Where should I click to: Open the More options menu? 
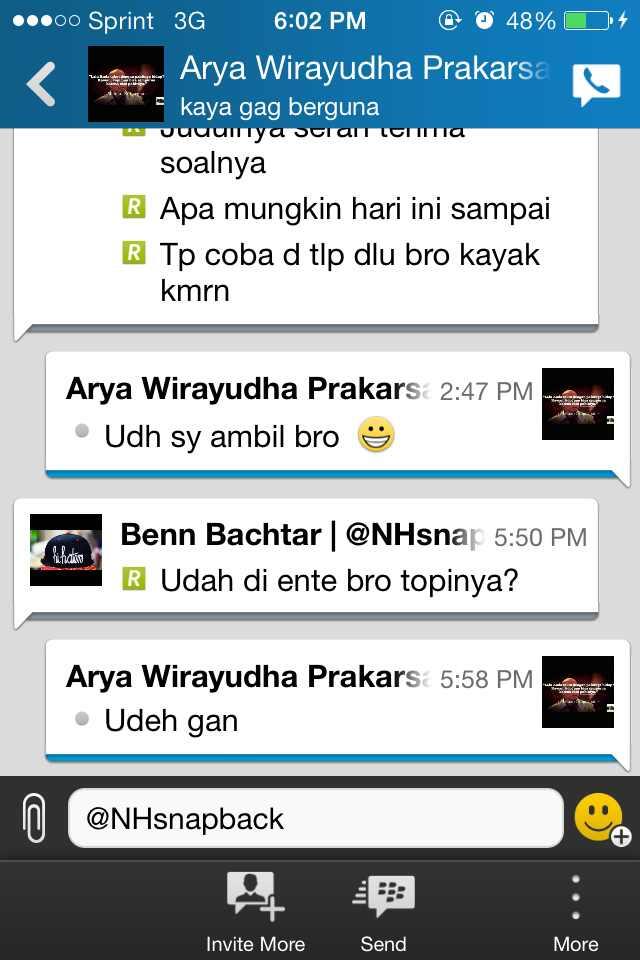coord(576,910)
